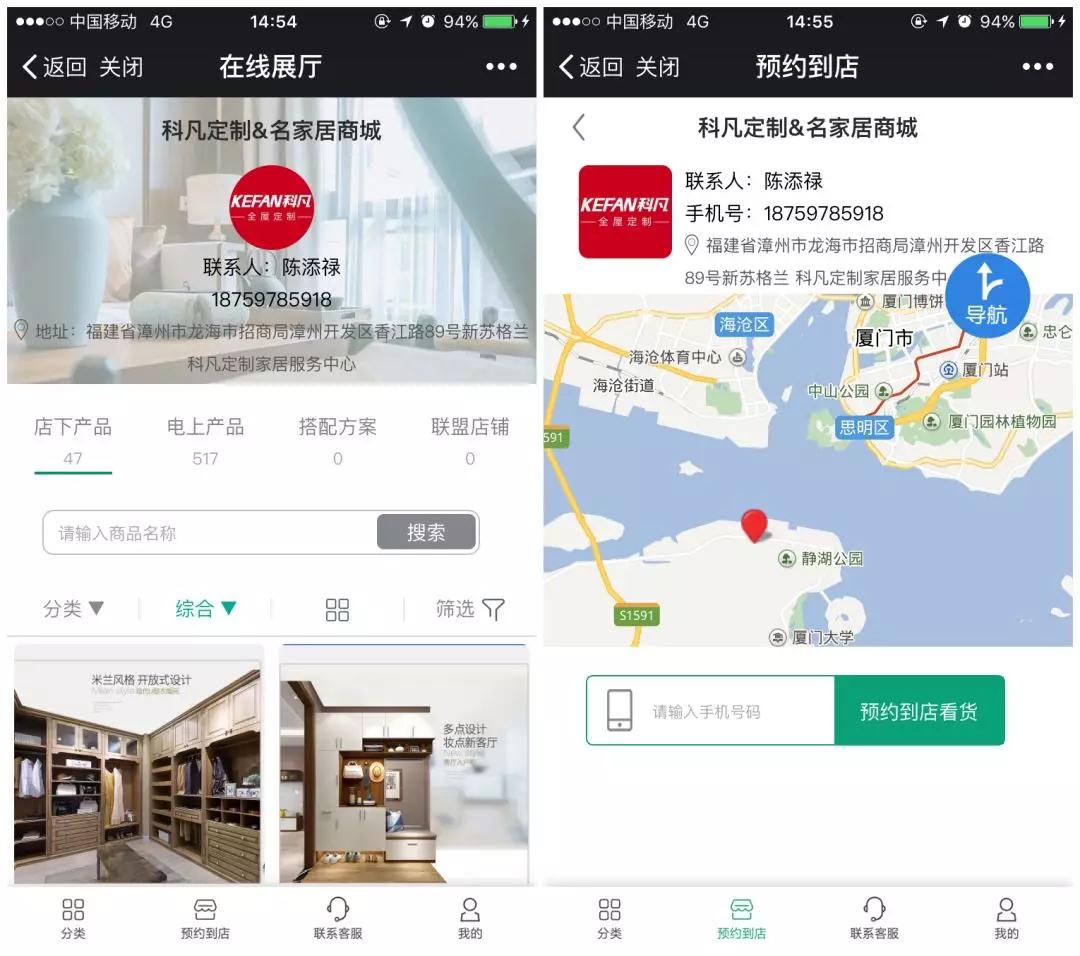Open 我的 tab on the 预约到店 page

coord(1006,917)
